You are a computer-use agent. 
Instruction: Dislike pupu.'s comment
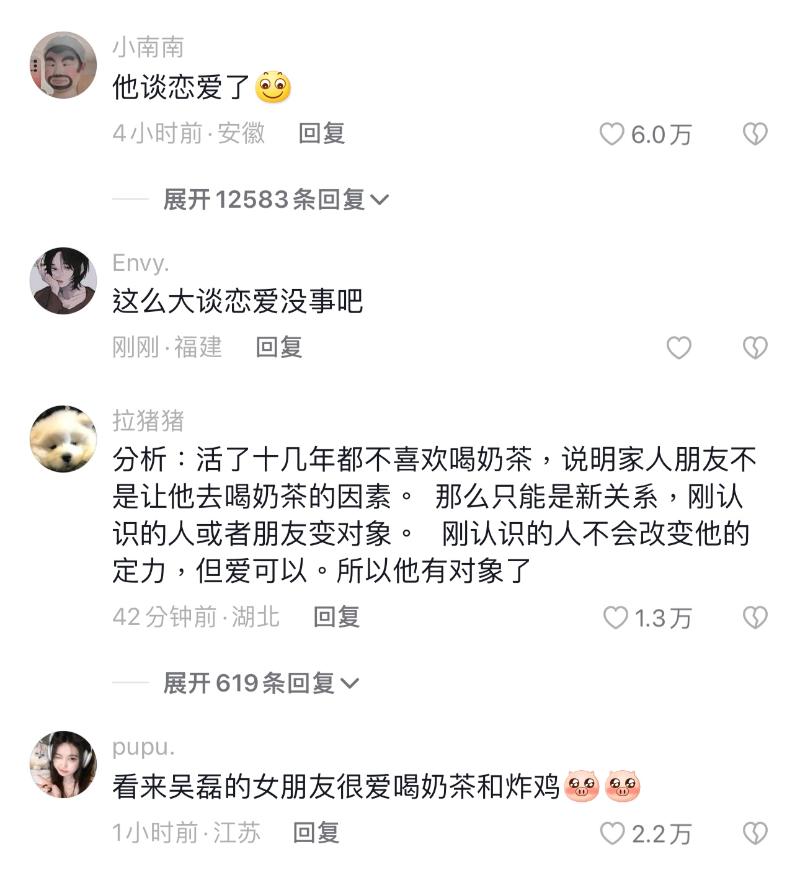(x=755, y=833)
